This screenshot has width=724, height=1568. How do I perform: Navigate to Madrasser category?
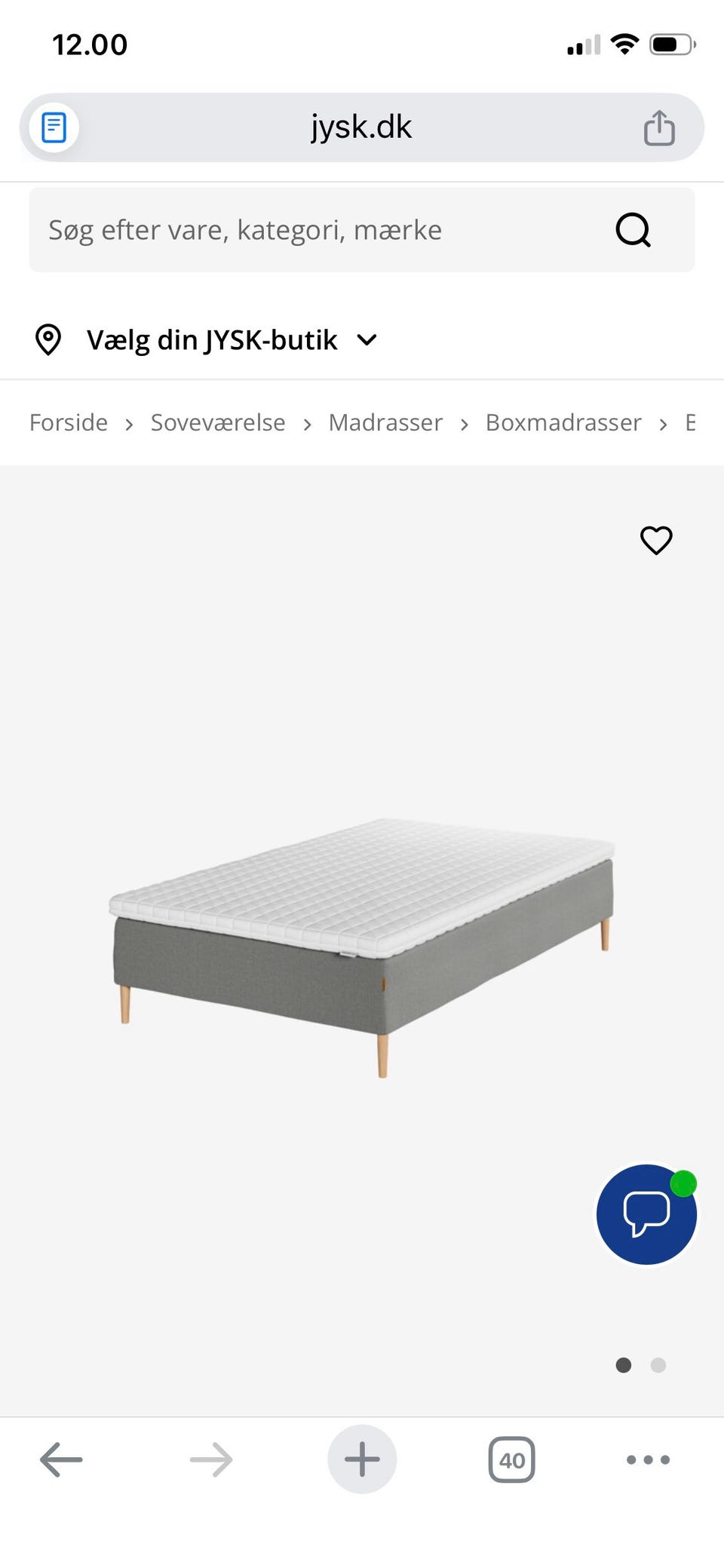[385, 422]
